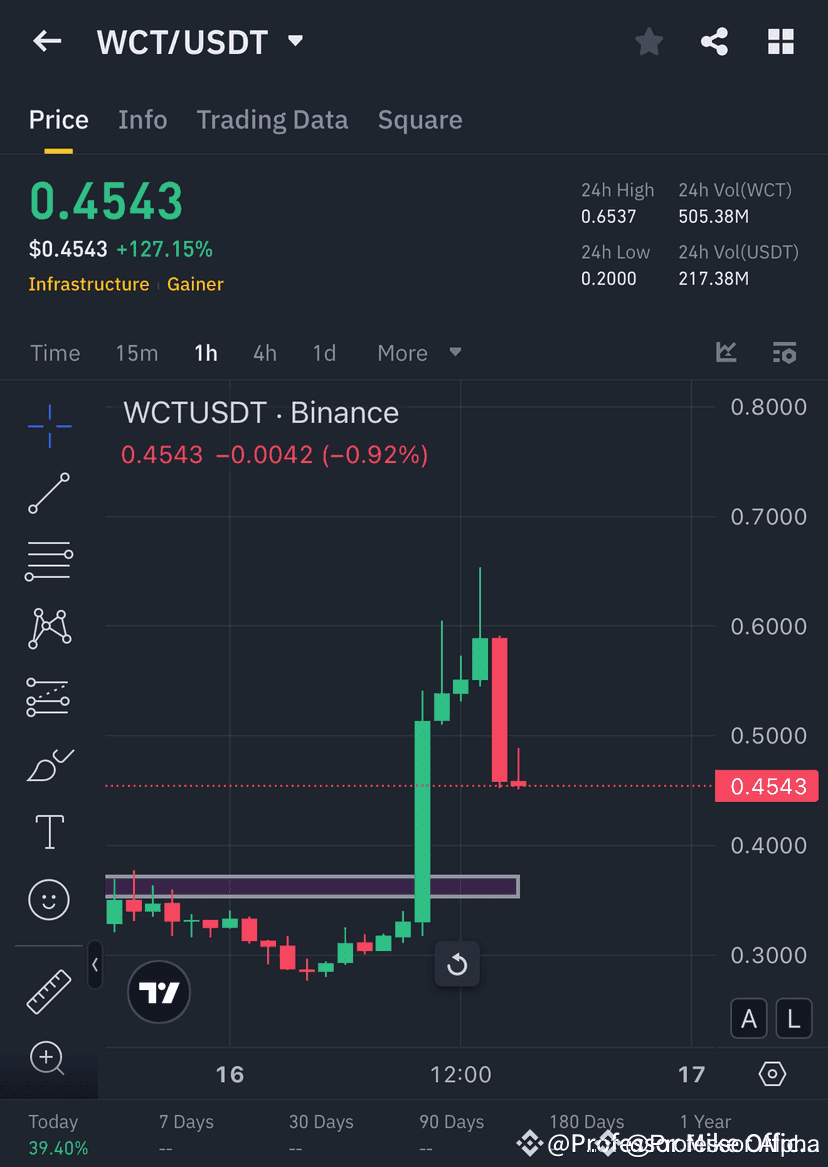
Task: Collapse the drawing tools sidebar
Action: click(95, 965)
